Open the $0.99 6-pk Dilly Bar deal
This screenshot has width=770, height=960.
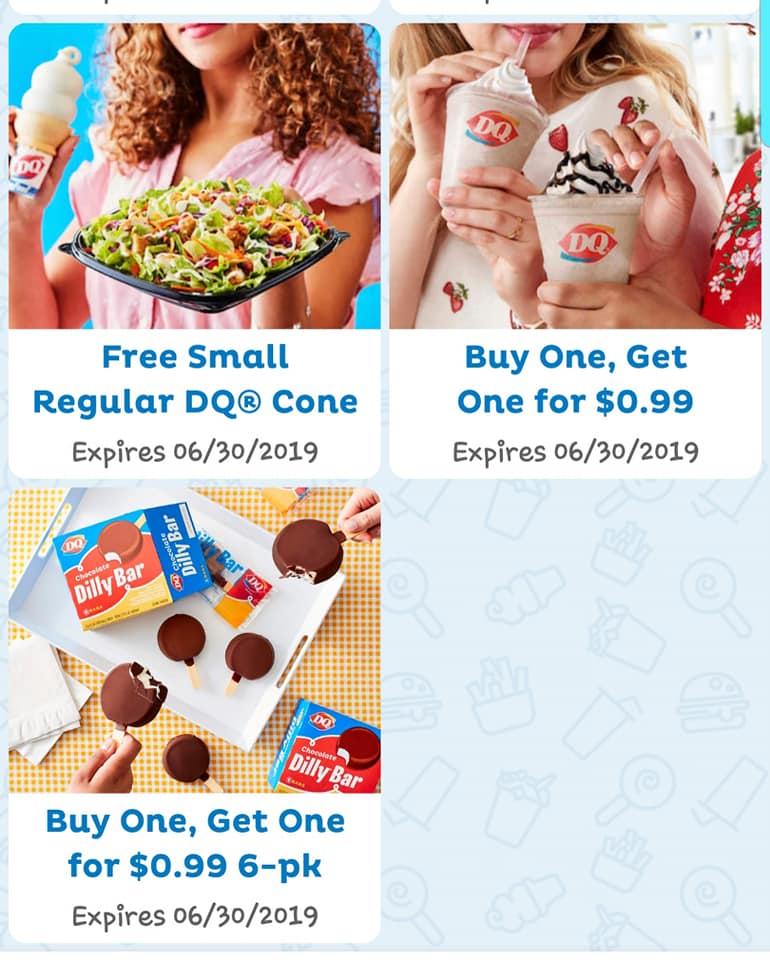pyautogui.click(x=195, y=843)
